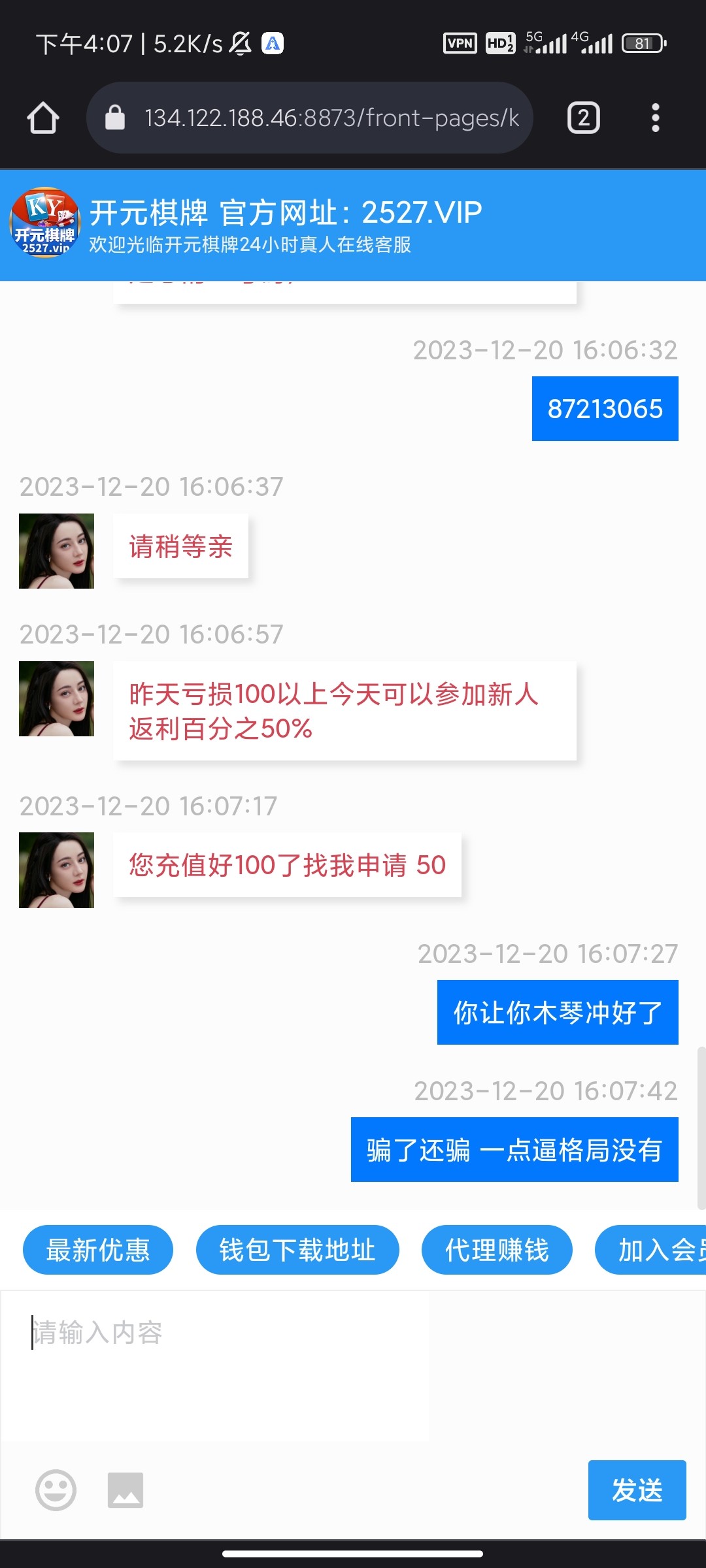Open the browser home icon
The image size is (706, 1568).
pyautogui.click(x=42, y=118)
